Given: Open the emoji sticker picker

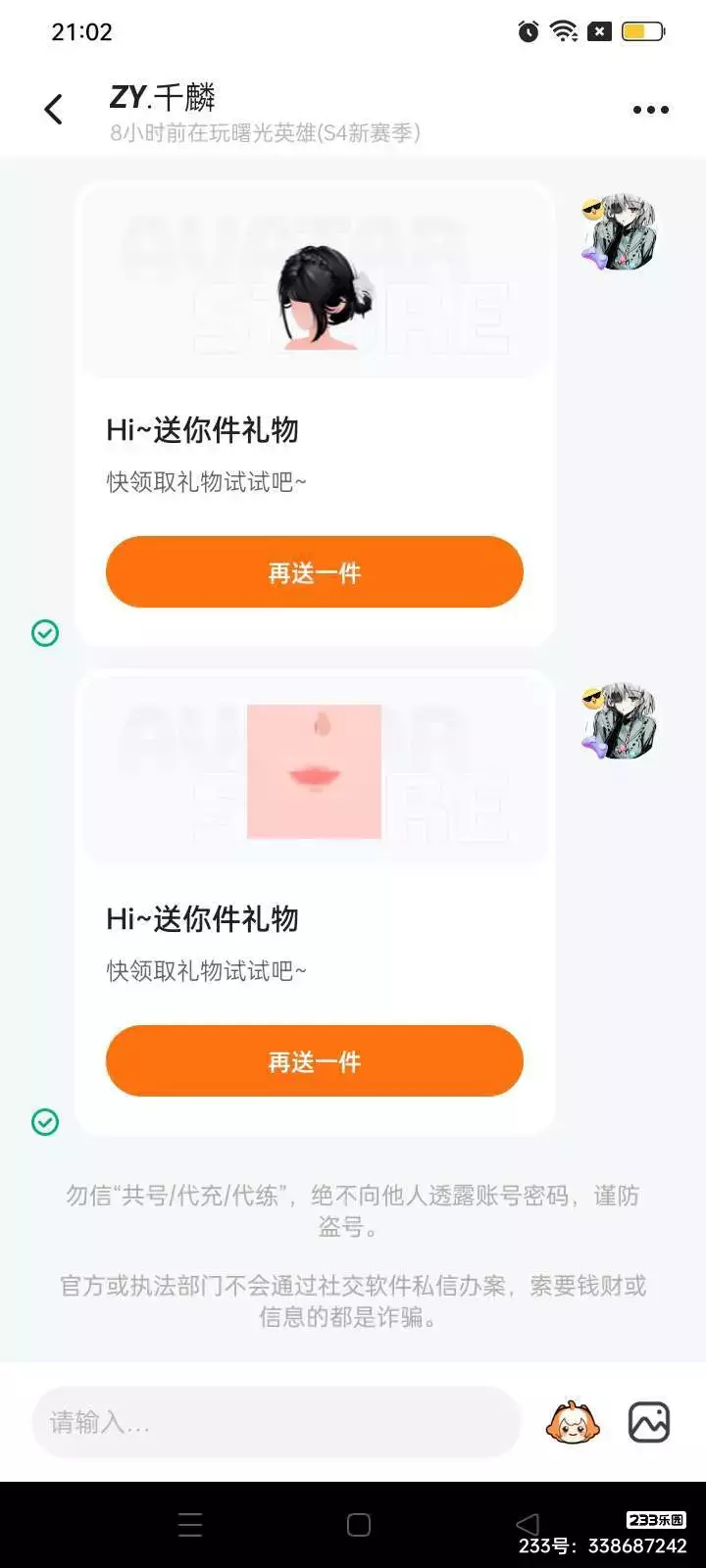Looking at the screenshot, I should 573,1422.
